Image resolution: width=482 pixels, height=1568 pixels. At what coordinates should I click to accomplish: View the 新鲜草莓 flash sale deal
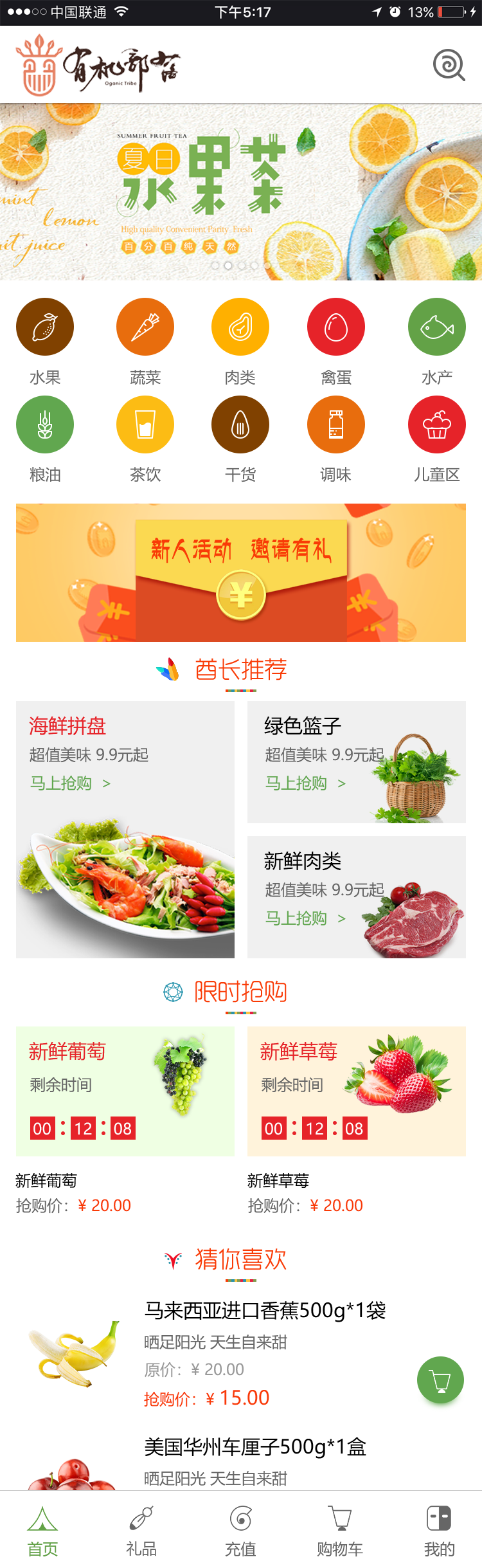(357, 1091)
